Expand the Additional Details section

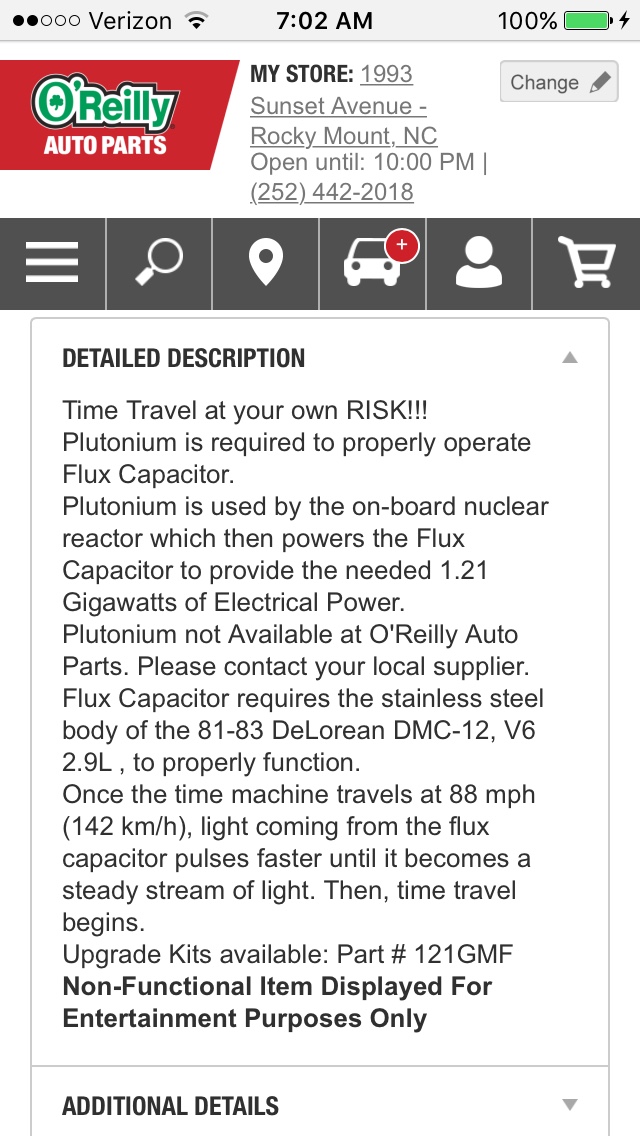[569, 1105]
